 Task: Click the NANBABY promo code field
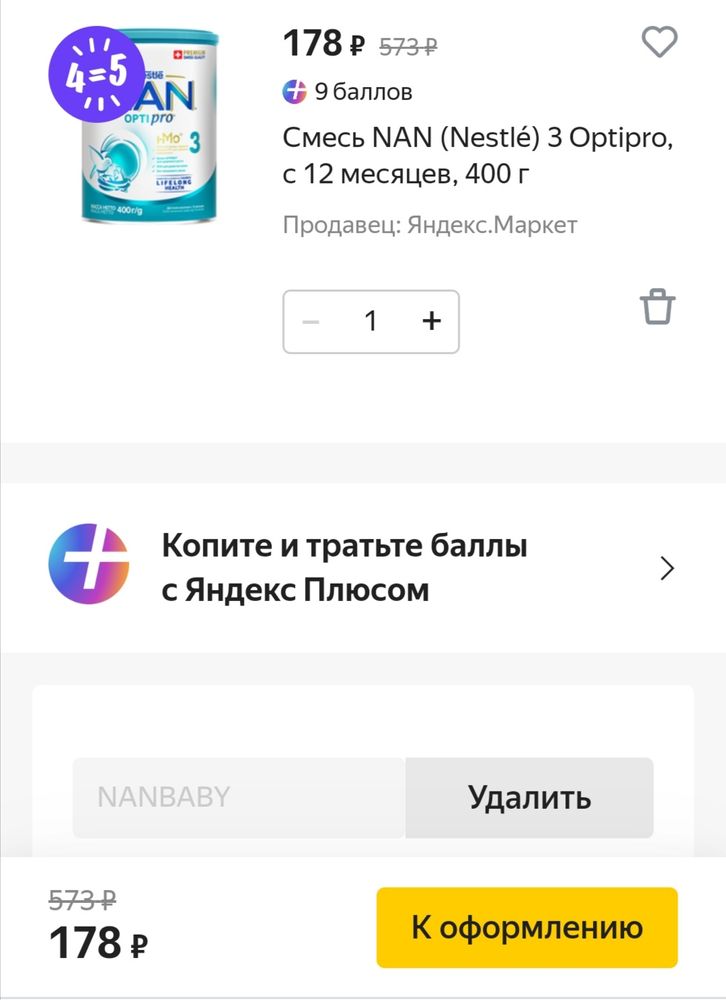pyautogui.click(x=240, y=797)
